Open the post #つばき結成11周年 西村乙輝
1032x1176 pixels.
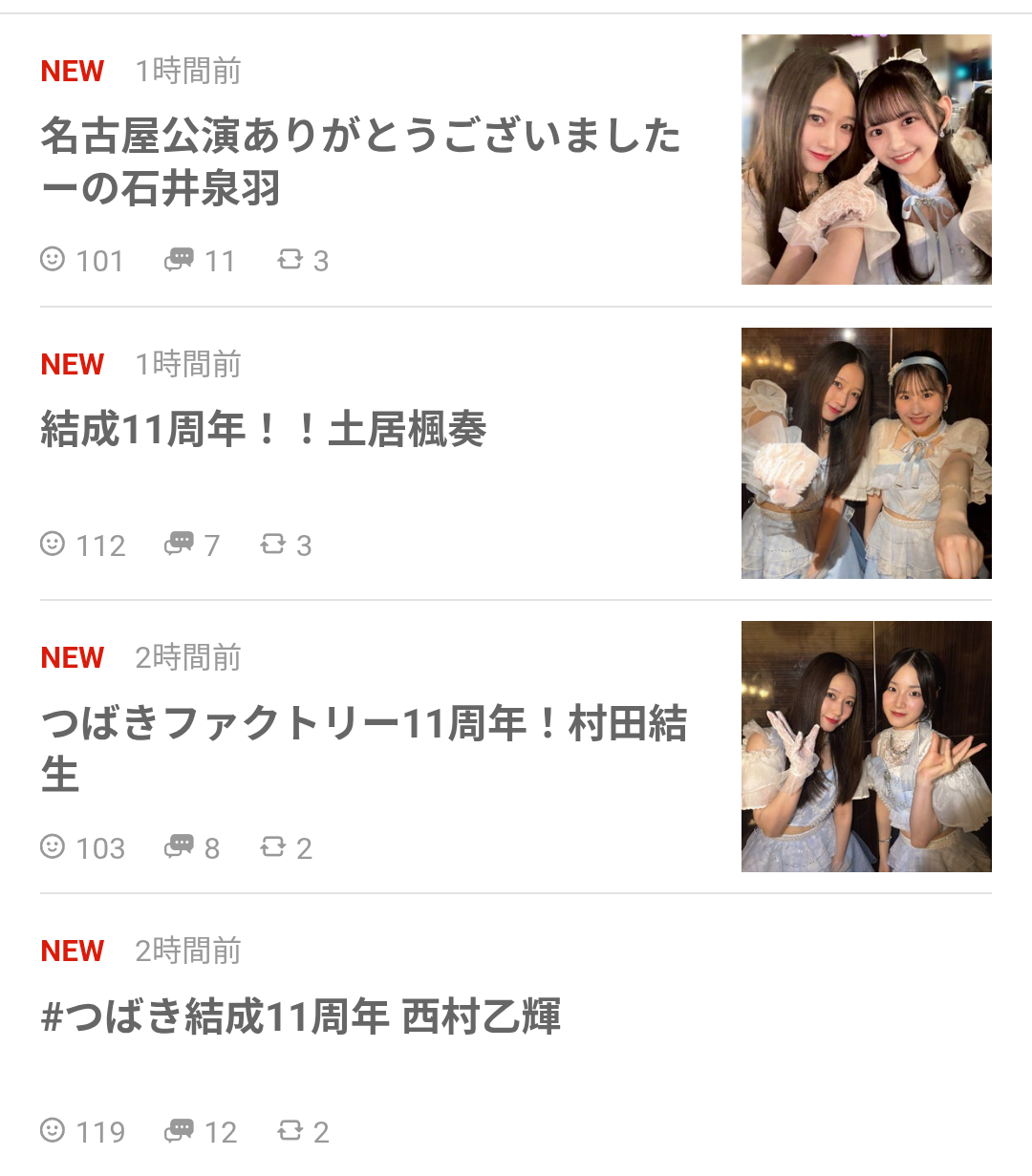tap(301, 1016)
